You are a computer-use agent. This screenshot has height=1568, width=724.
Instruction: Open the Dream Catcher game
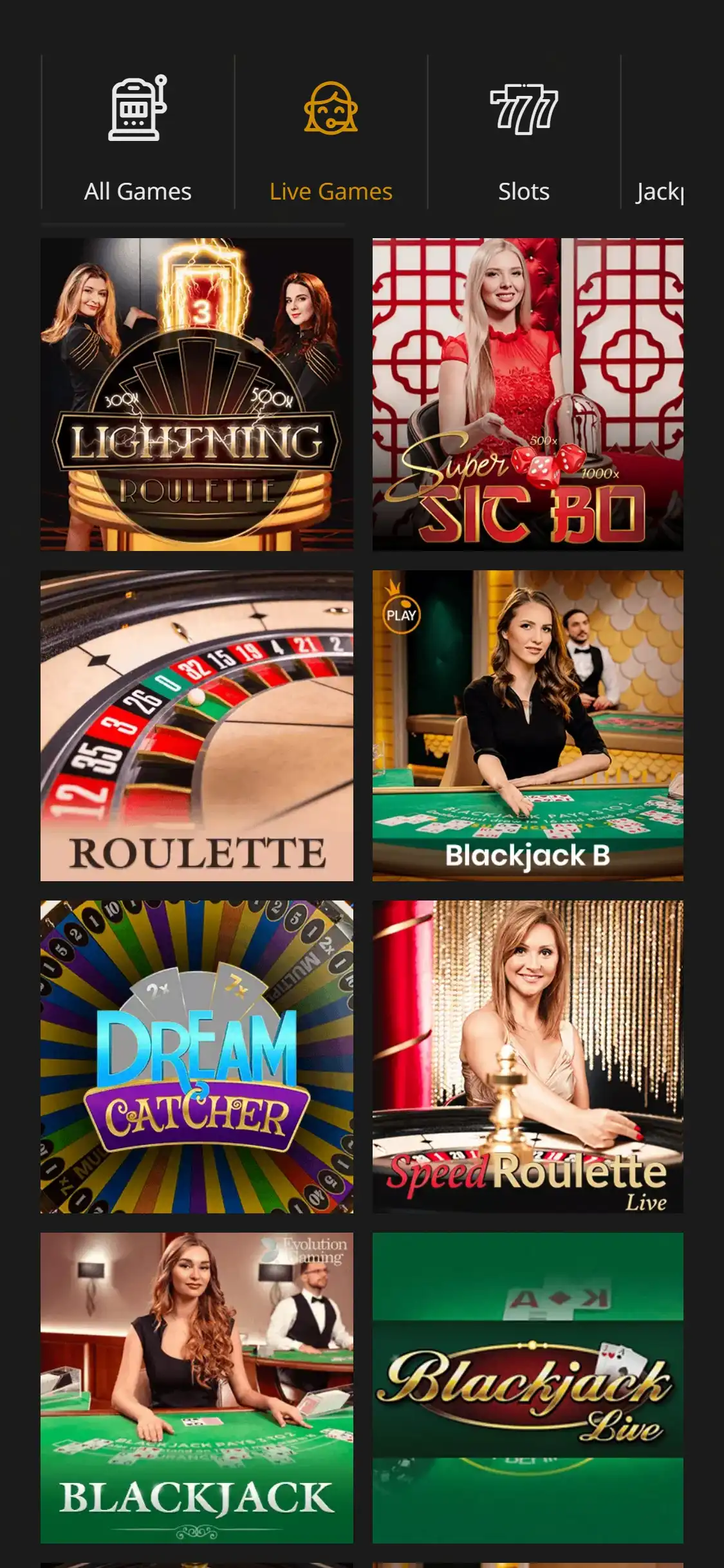pyautogui.click(x=197, y=1056)
